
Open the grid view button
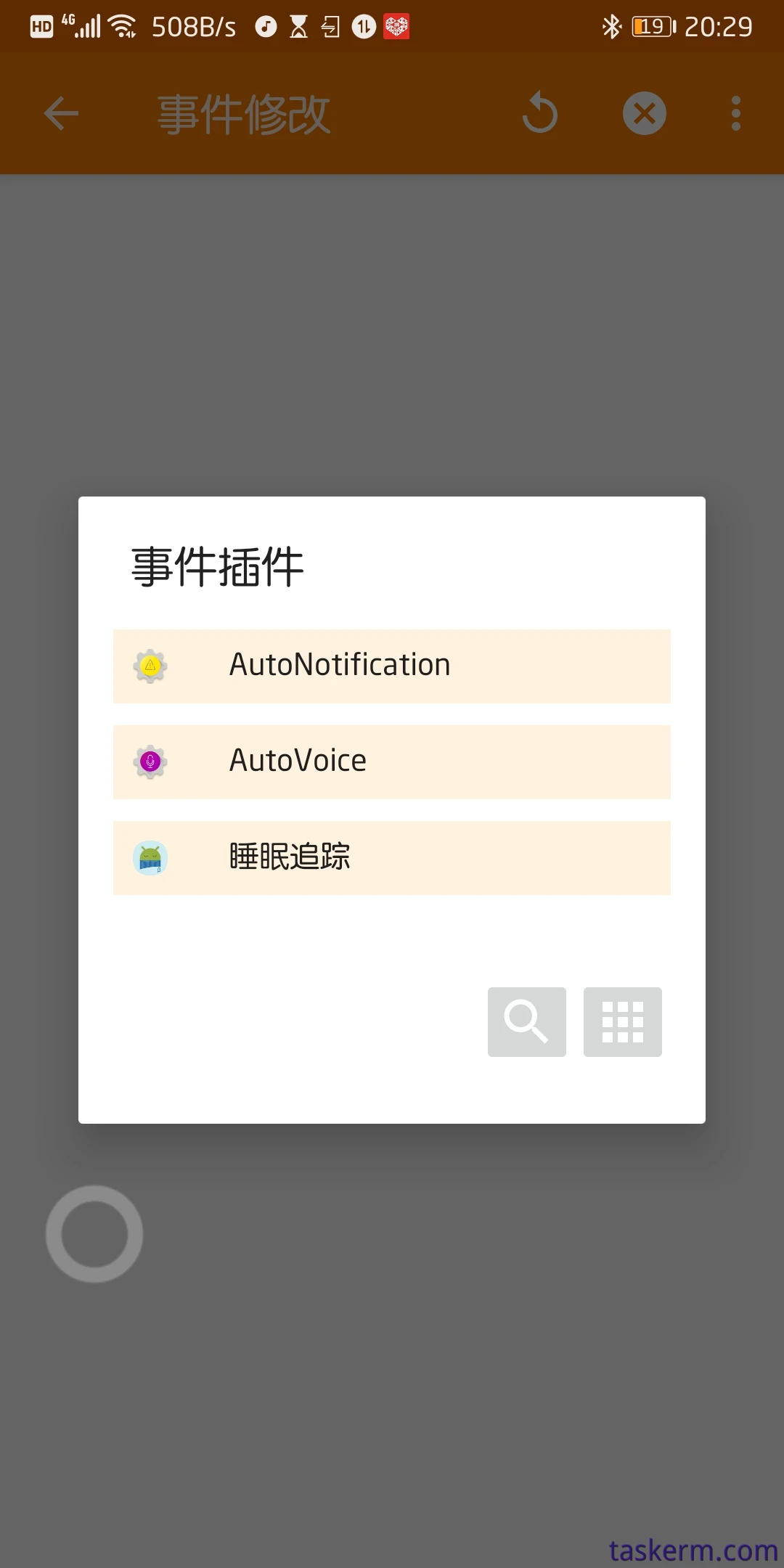(x=622, y=1021)
